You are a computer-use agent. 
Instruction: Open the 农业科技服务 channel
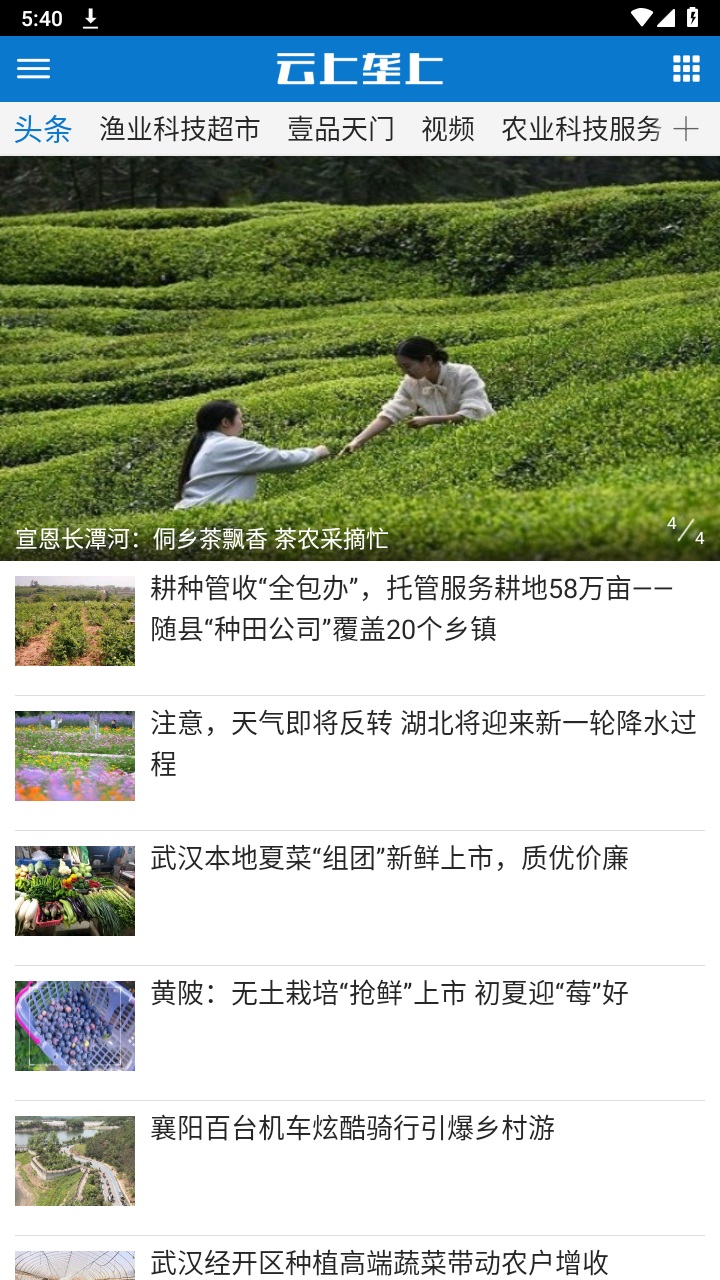[x=583, y=130]
